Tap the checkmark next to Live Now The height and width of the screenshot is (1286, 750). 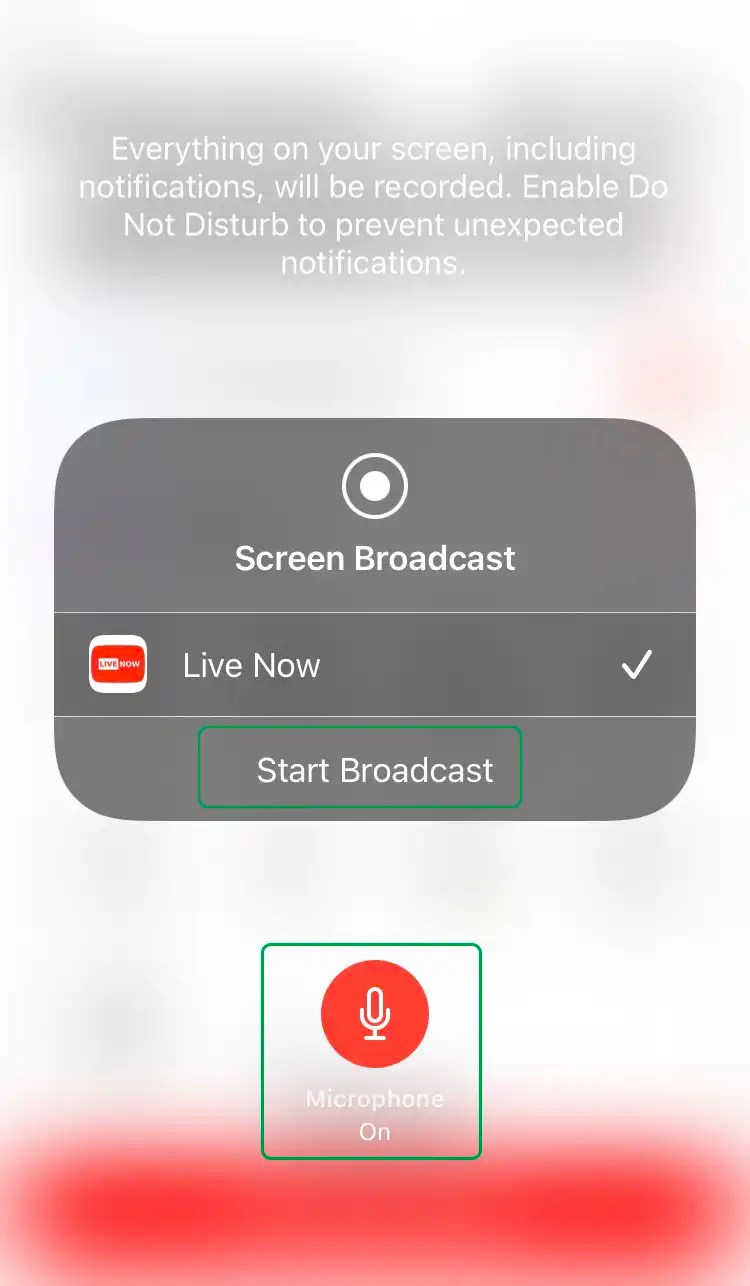[636, 665]
